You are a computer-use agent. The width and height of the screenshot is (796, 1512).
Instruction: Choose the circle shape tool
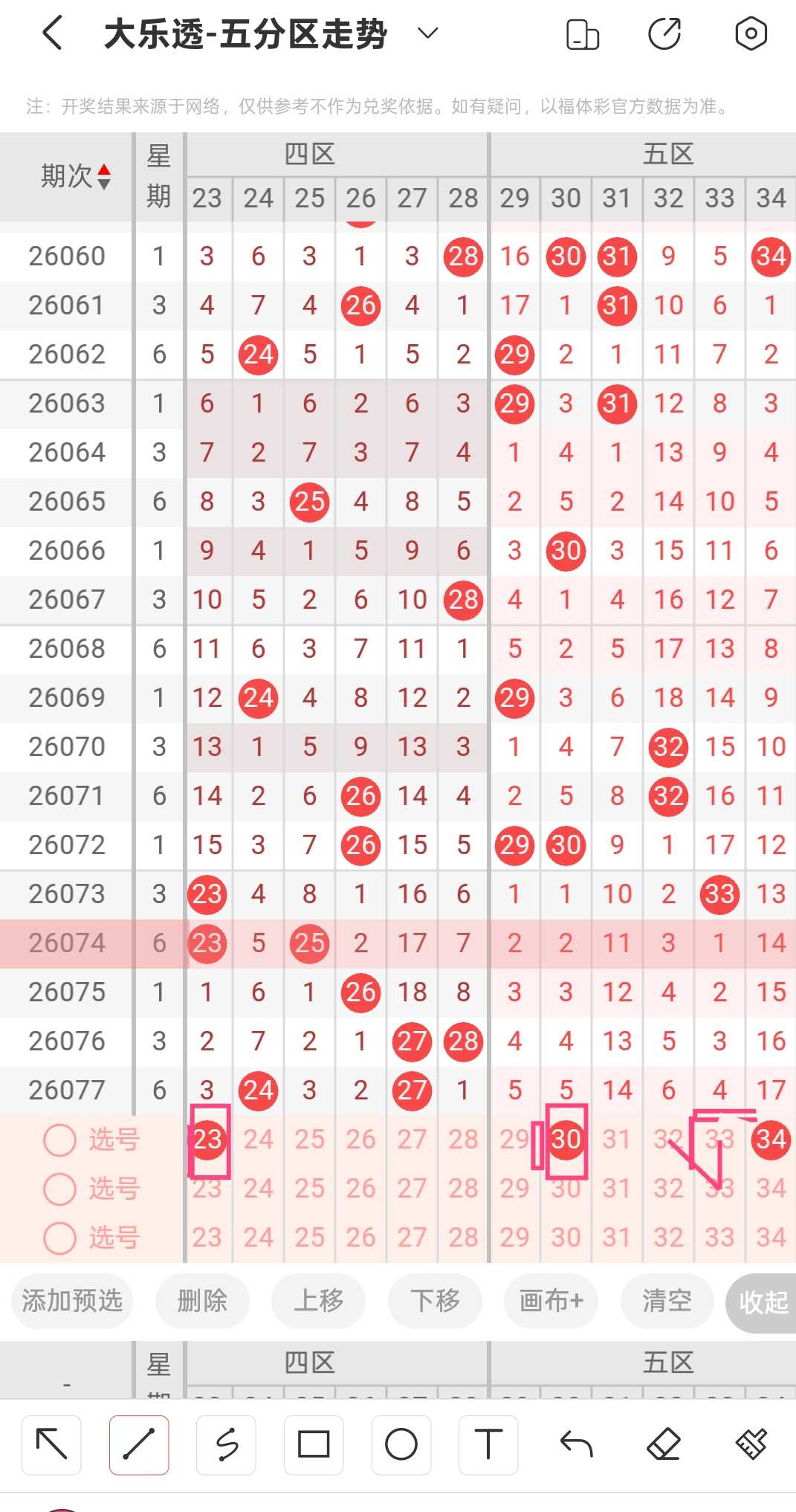[x=401, y=1444]
